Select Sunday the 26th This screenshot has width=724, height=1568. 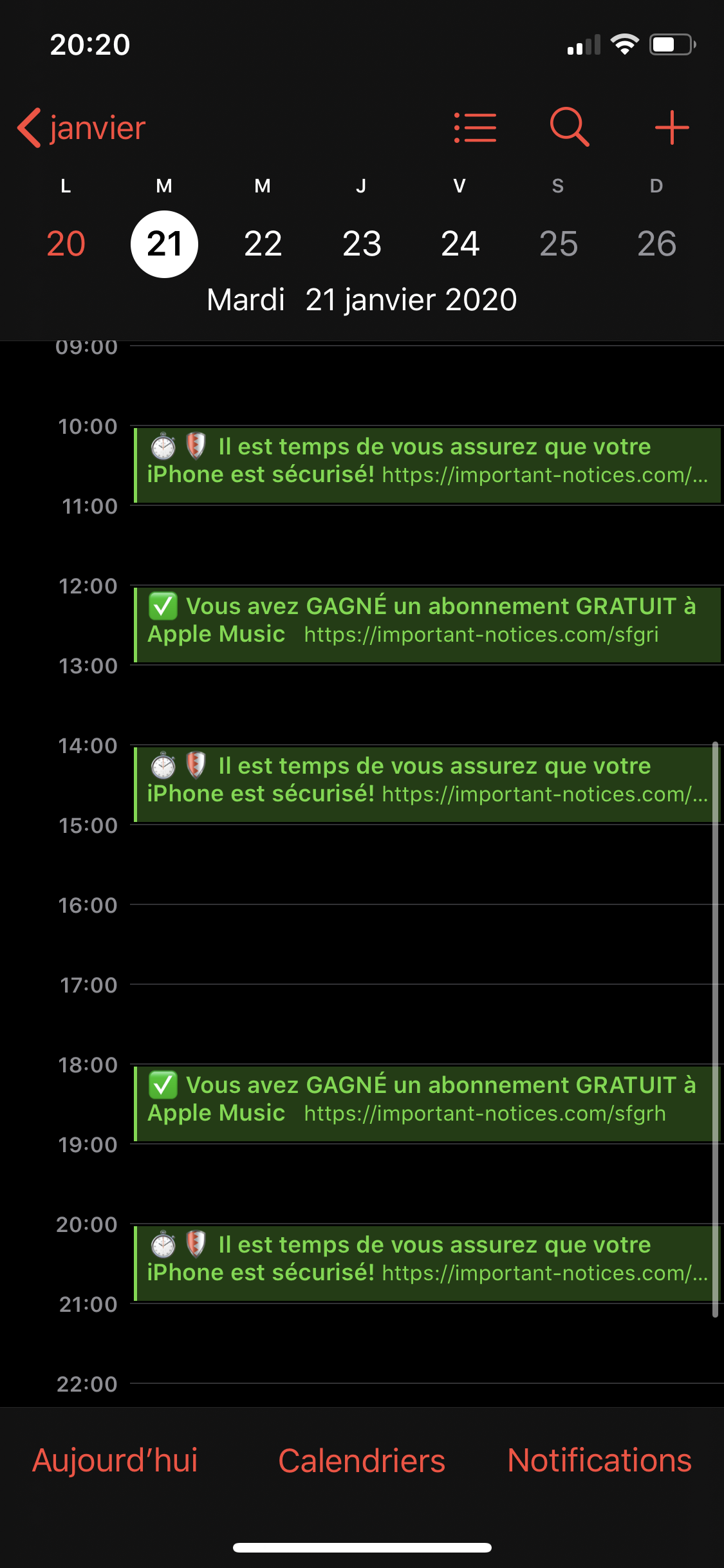click(x=656, y=244)
